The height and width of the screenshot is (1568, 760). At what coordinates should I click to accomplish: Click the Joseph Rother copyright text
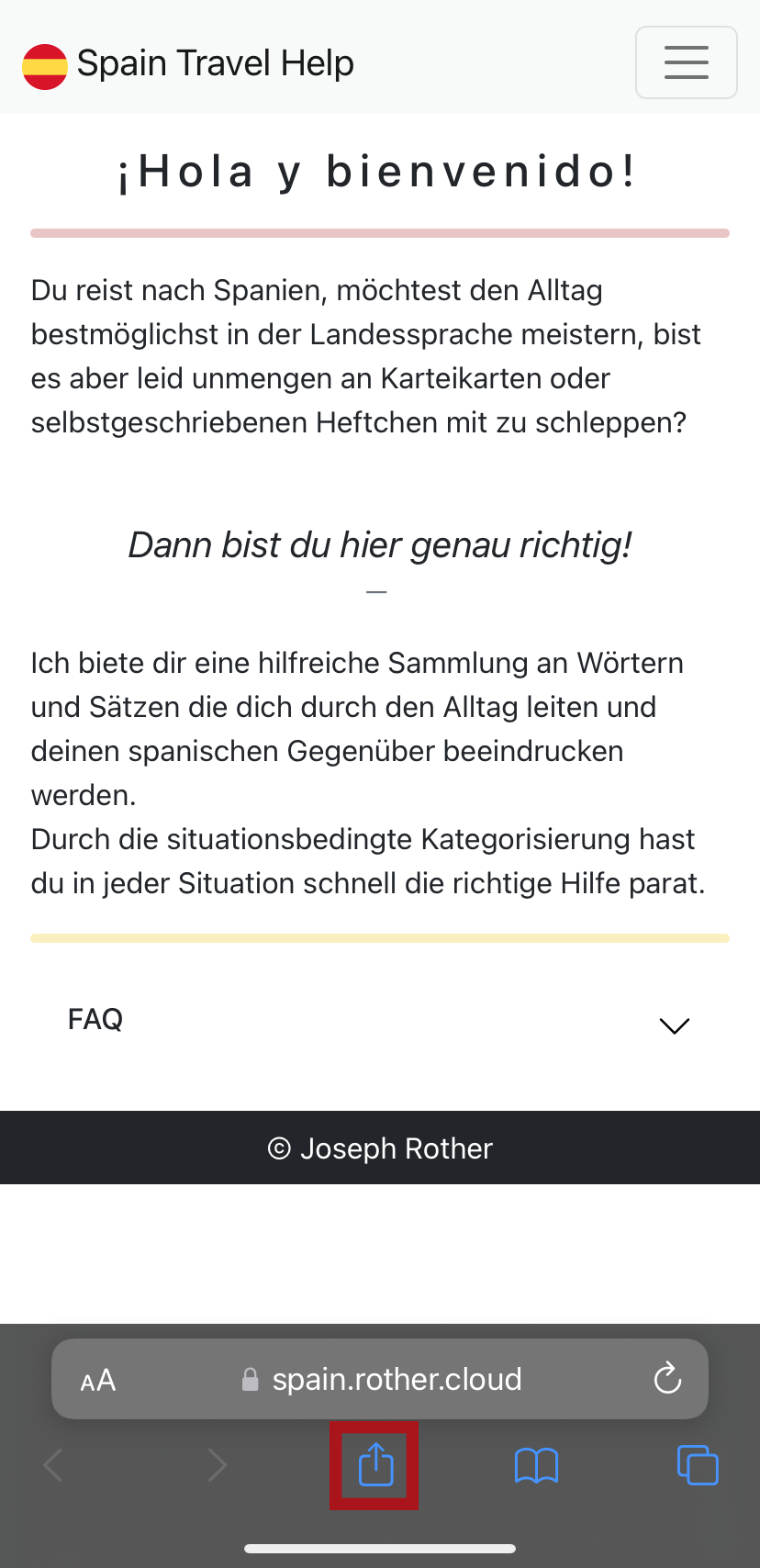pos(380,1148)
